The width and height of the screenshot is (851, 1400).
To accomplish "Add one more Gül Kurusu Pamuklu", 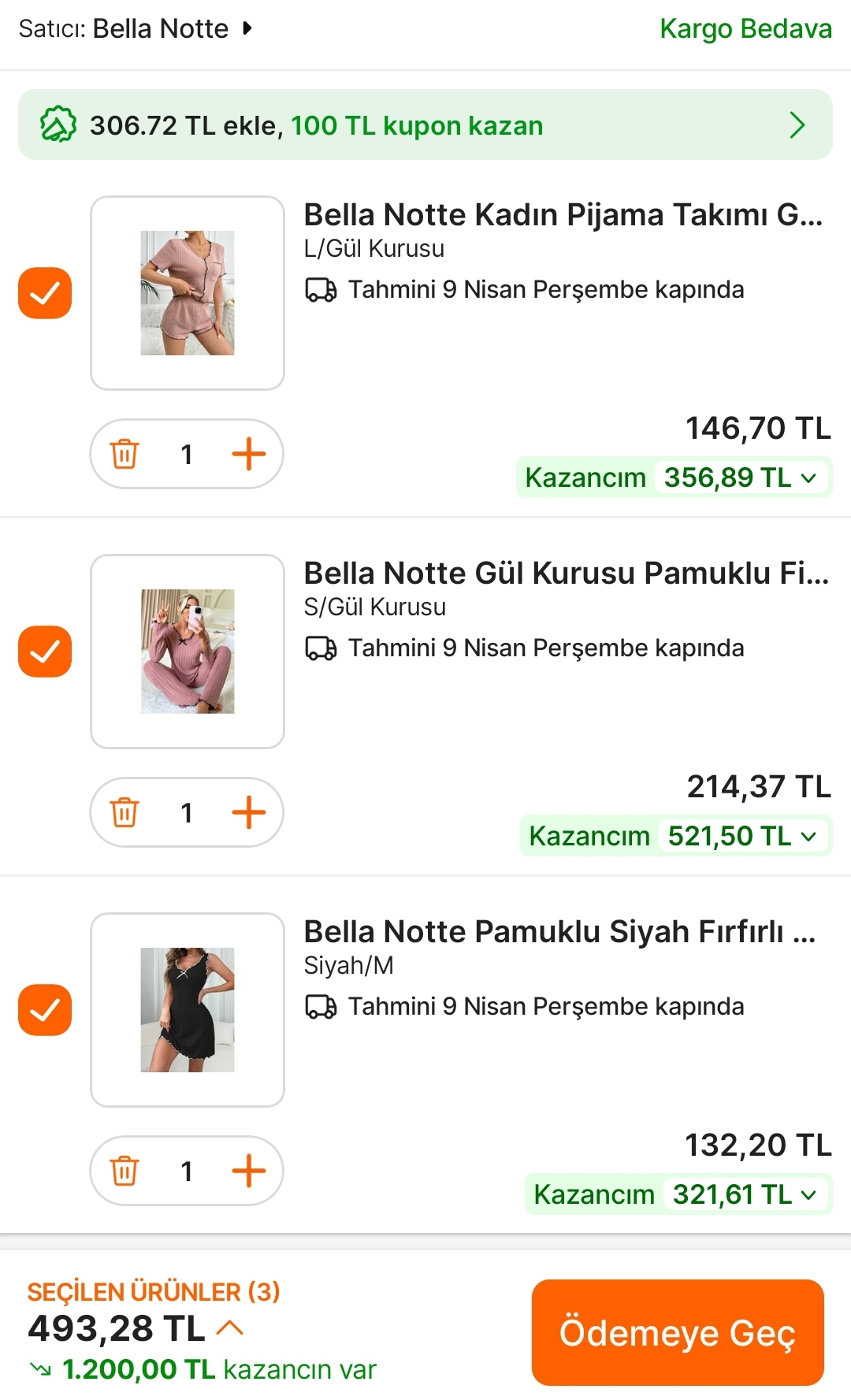I will click(x=249, y=813).
